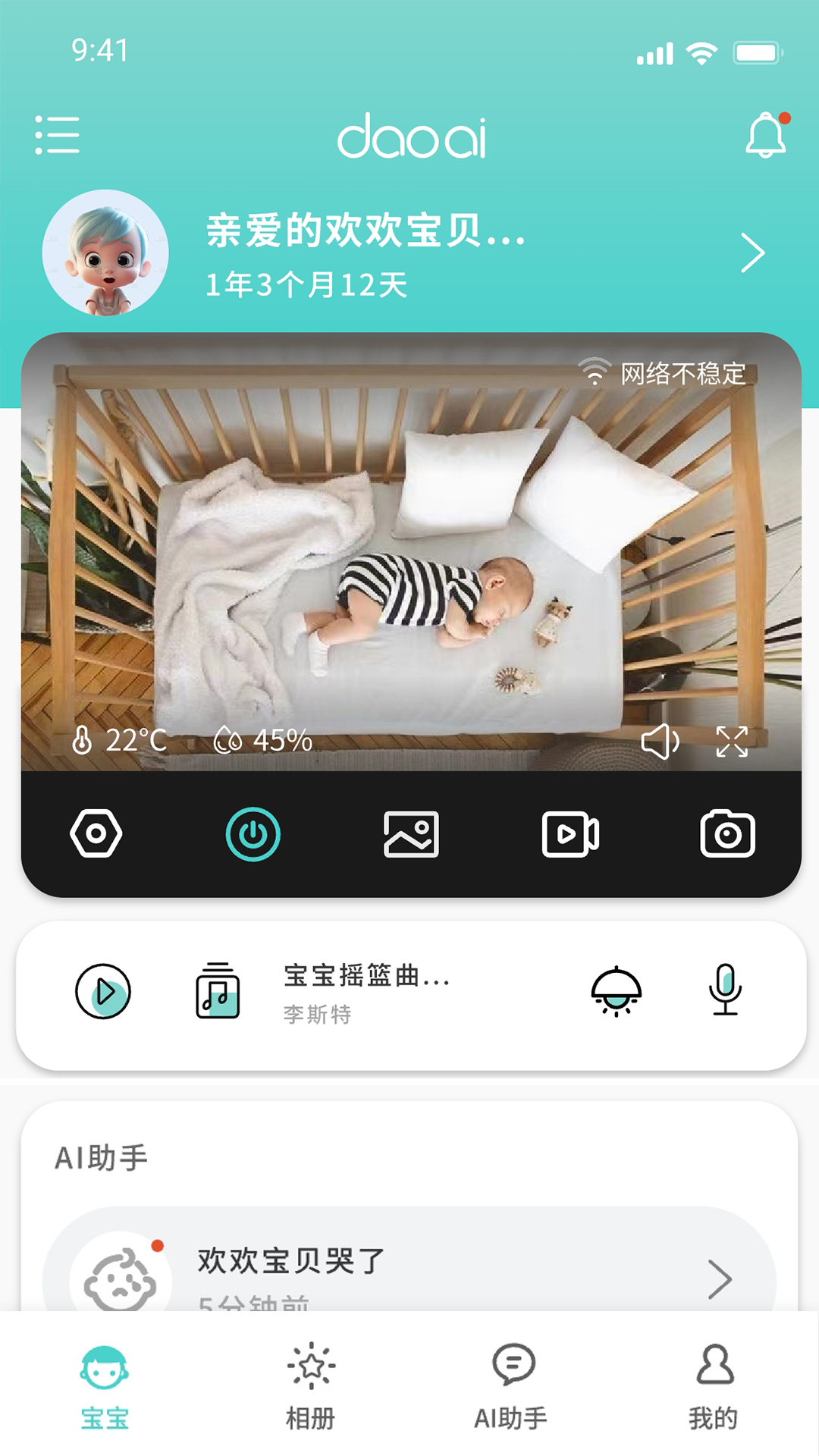Expand camera feed to fullscreen
The height and width of the screenshot is (1456, 819).
732,741
